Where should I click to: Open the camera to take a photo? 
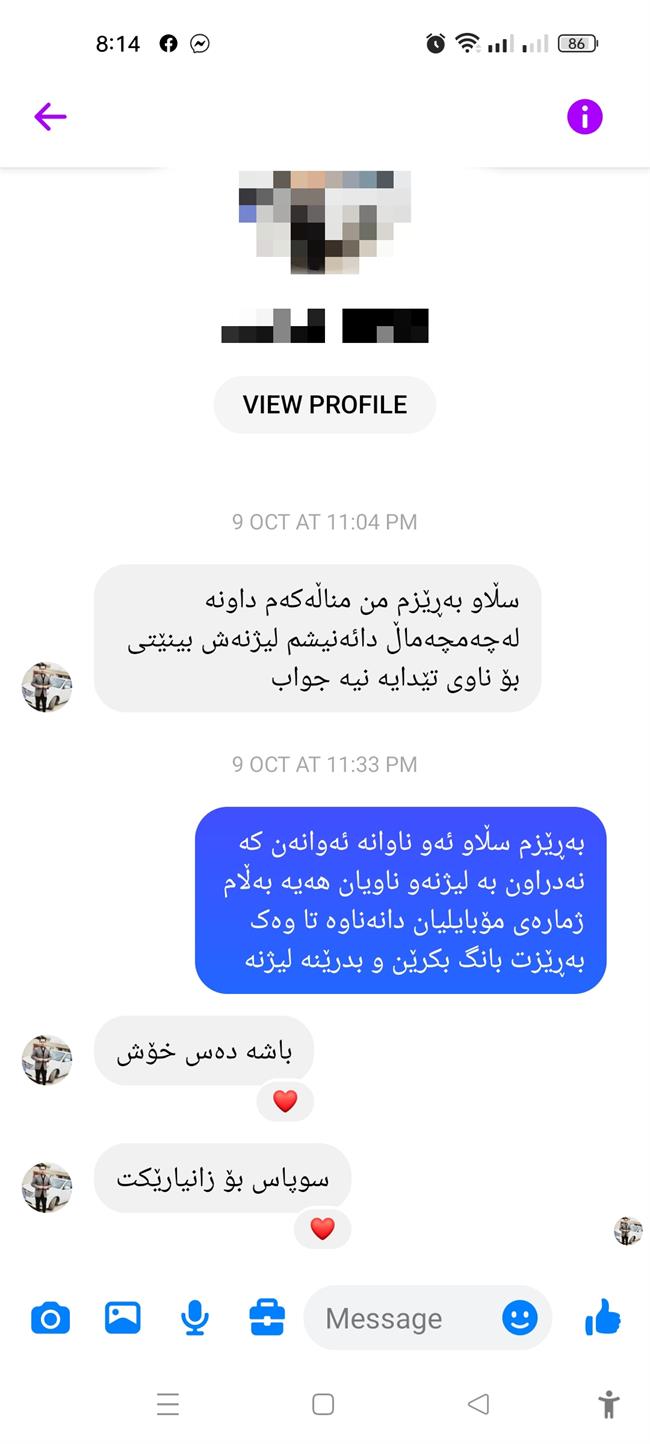(x=51, y=1318)
